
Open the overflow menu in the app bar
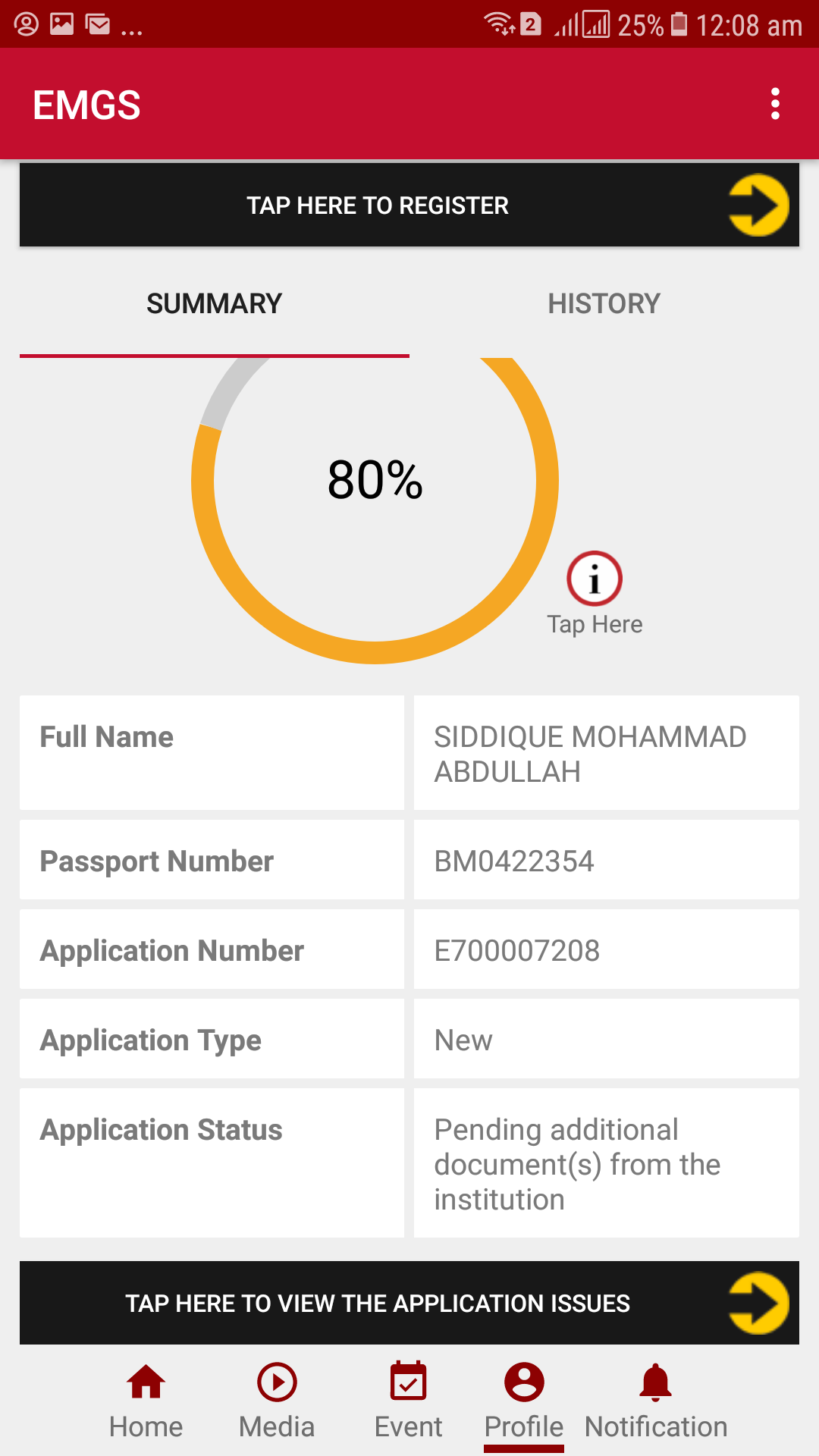pyautogui.click(x=775, y=104)
